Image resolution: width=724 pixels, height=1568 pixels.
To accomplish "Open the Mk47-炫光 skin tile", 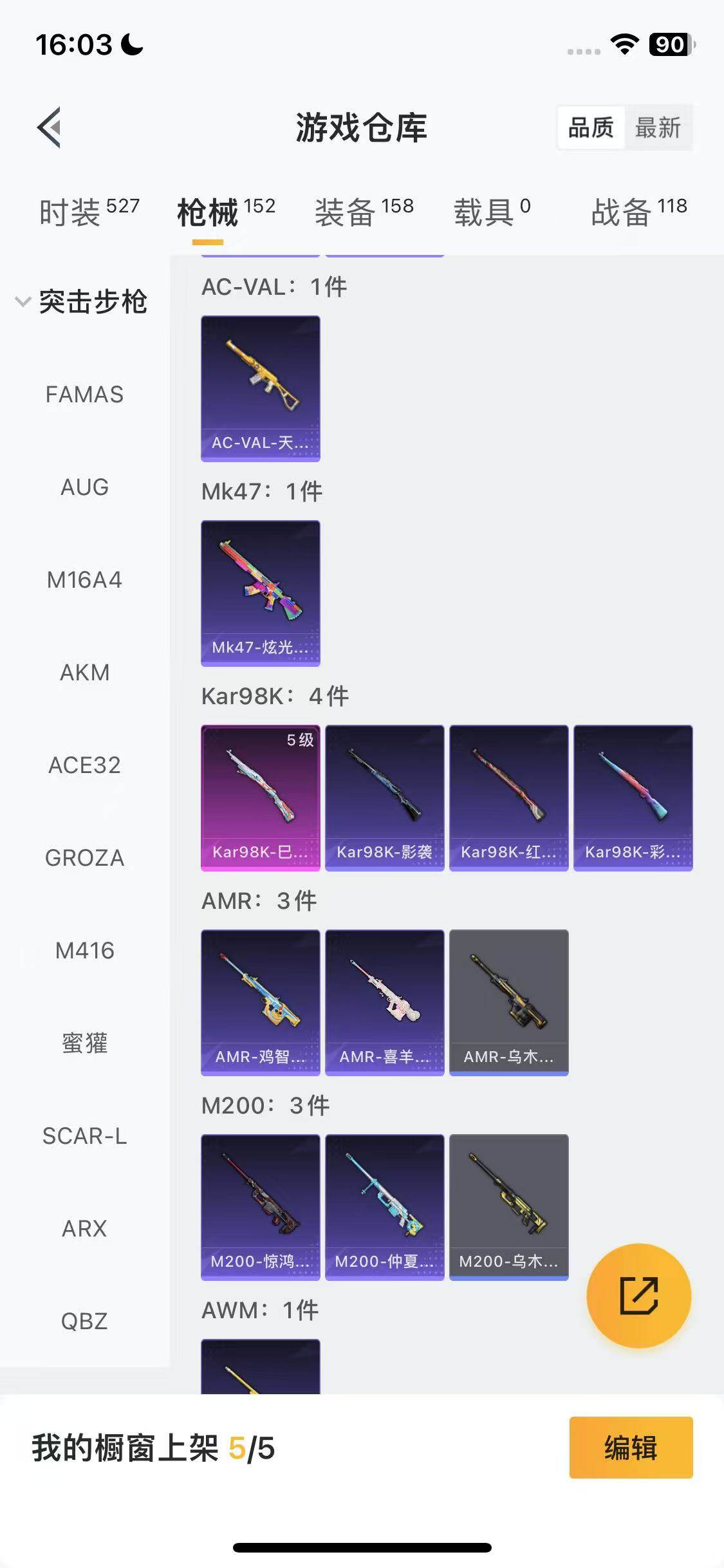I will (260, 593).
